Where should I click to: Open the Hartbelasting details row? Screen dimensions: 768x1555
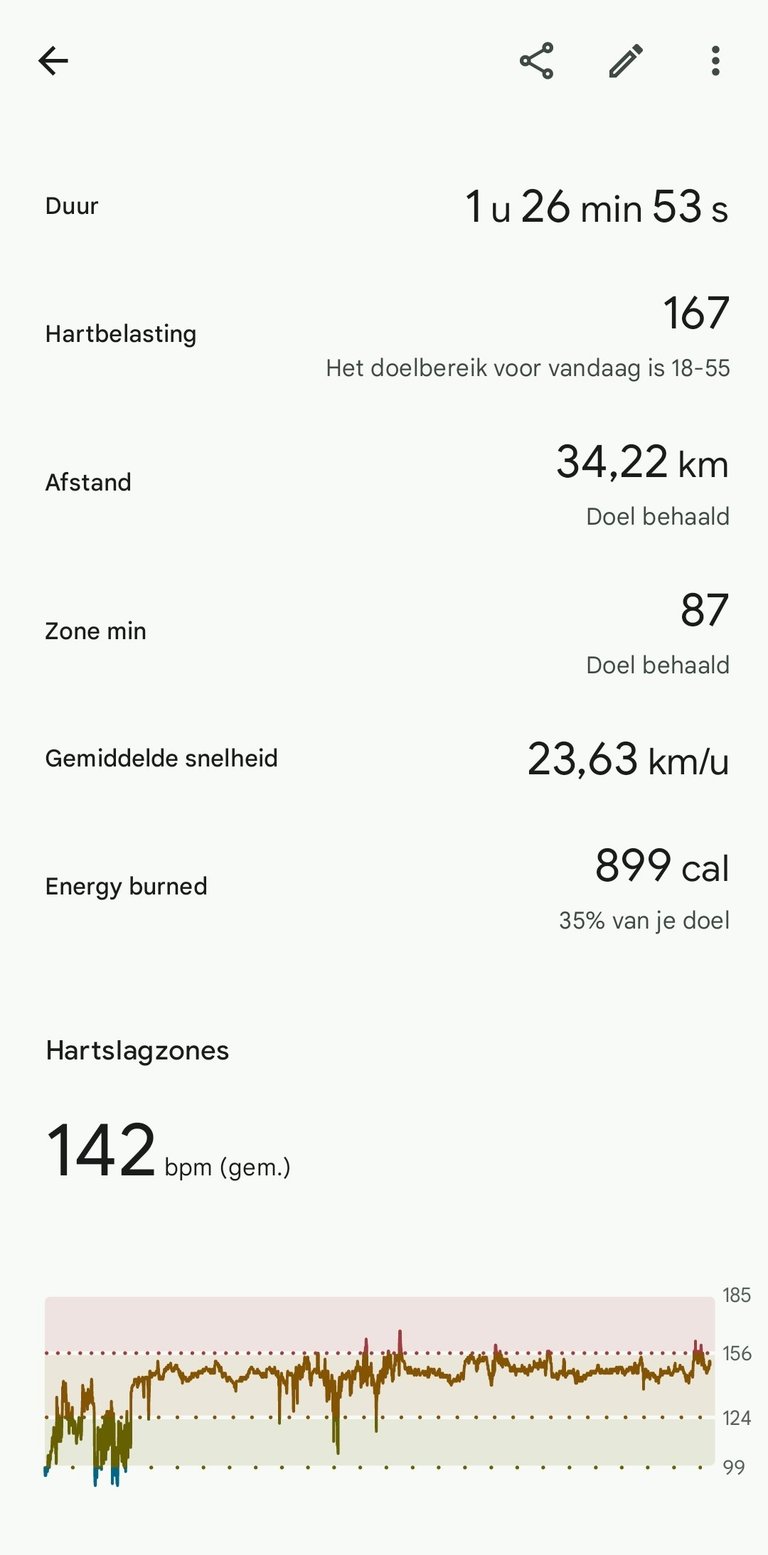tap(384, 335)
